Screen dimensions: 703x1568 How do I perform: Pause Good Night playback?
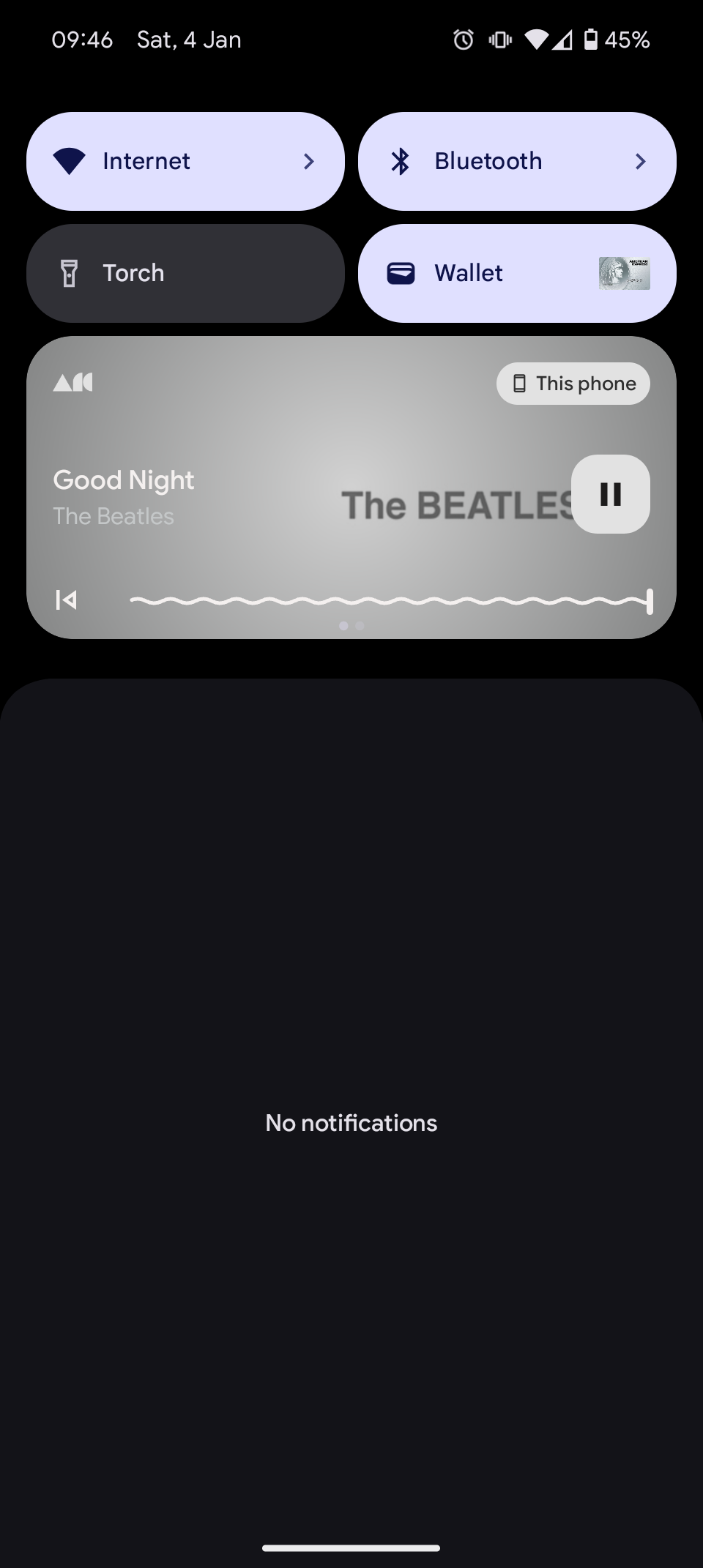click(611, 494)
